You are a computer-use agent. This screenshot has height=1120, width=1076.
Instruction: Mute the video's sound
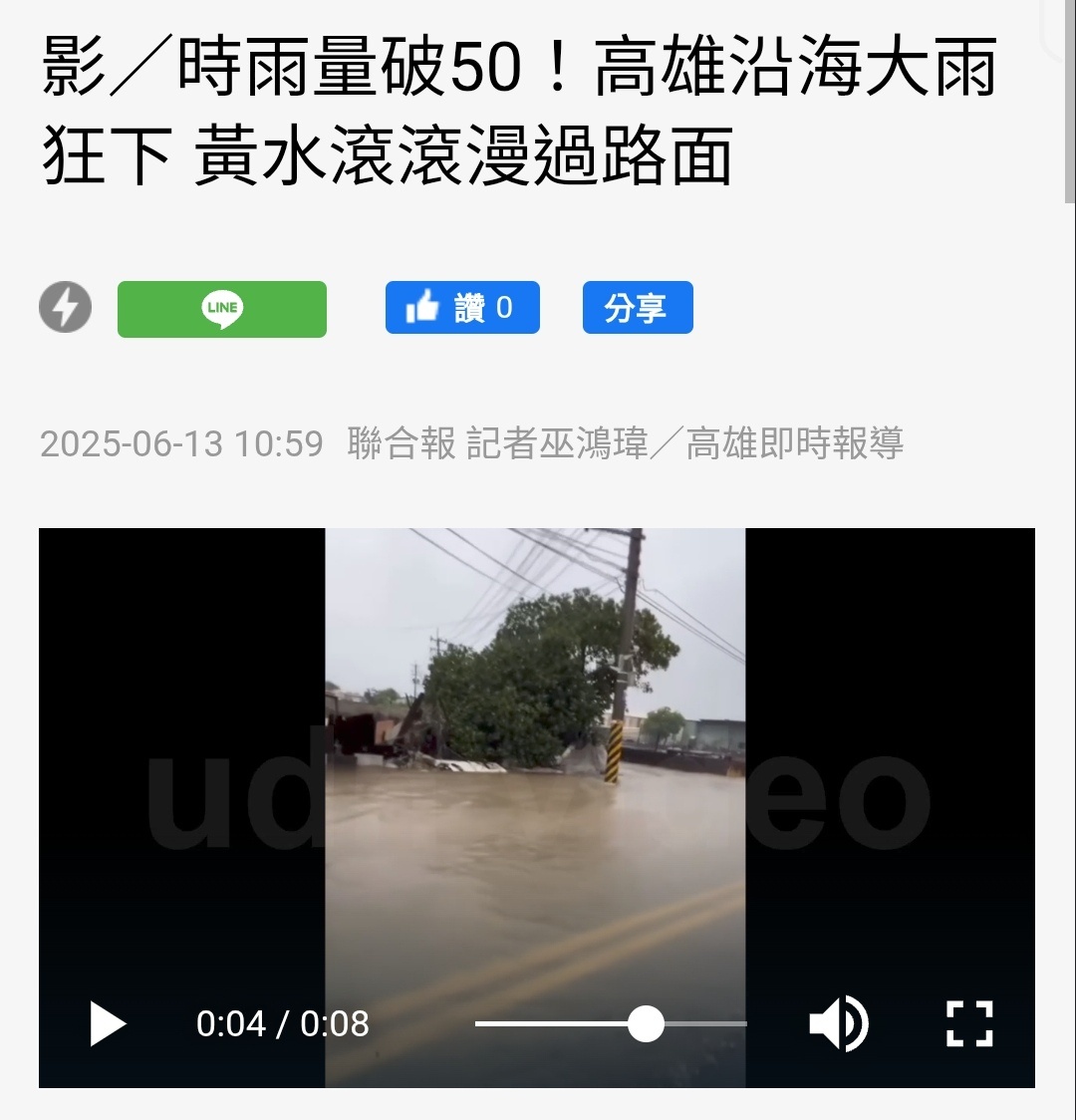[x=838, y=1023]
